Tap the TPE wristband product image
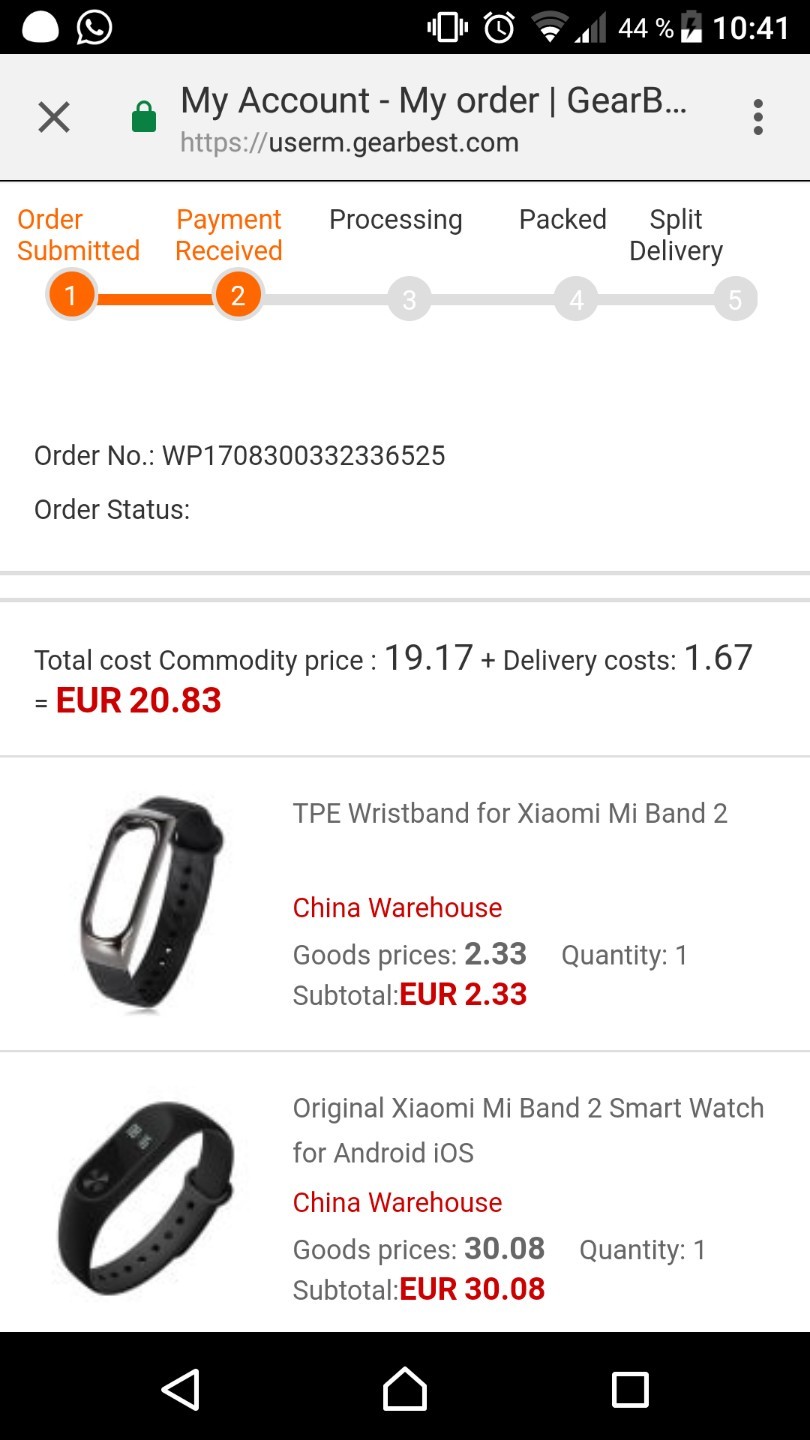The image size is (810, 1440). pyautogui.click(x=152, y=903)
